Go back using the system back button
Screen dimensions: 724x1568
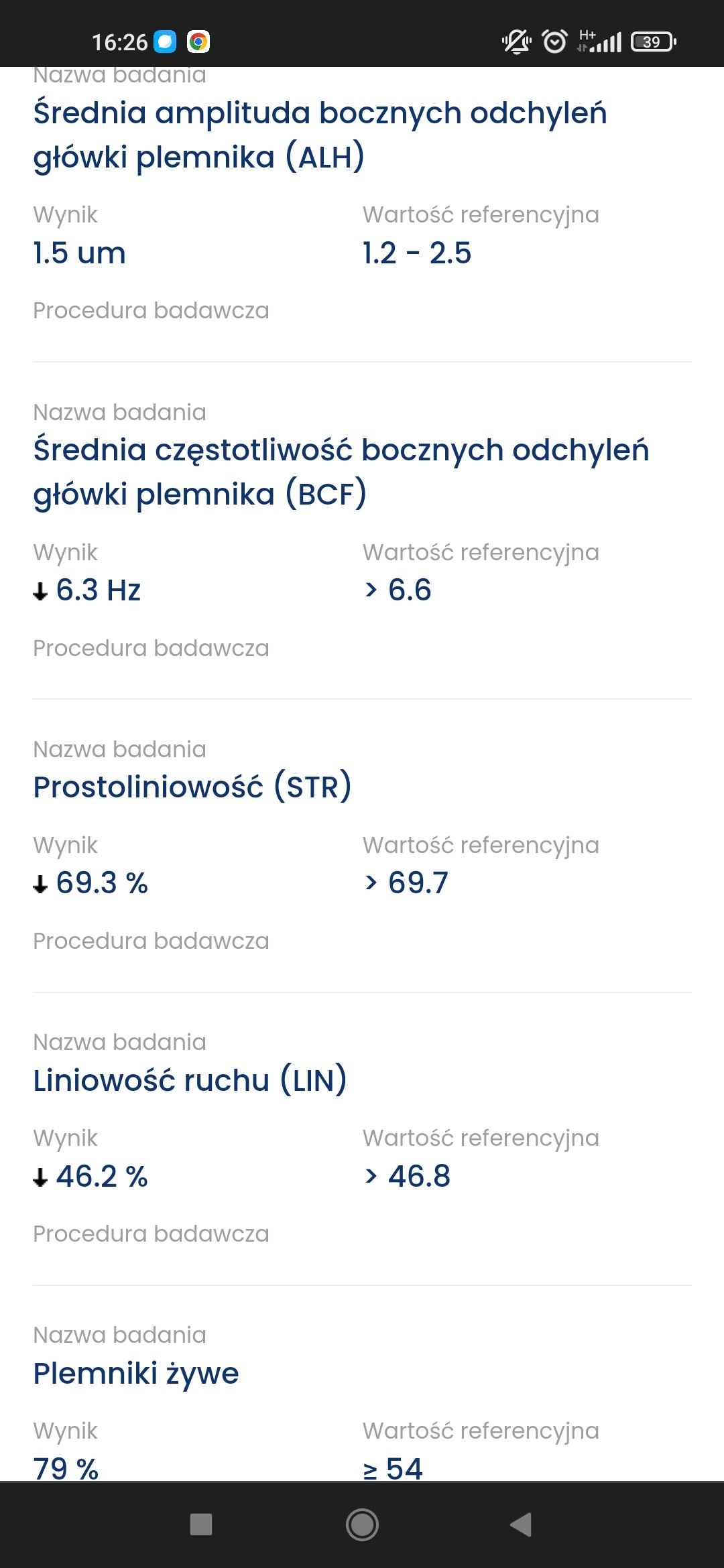[x=522, y=1524]
